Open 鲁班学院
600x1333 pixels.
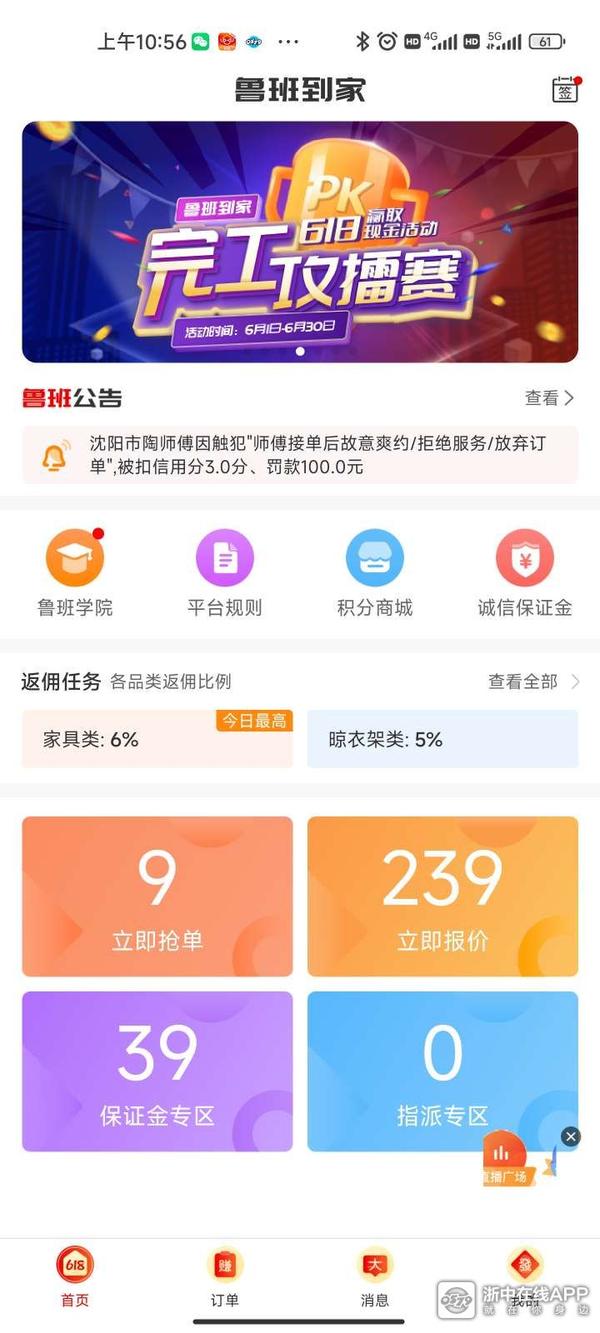click(x=75, y=573)
